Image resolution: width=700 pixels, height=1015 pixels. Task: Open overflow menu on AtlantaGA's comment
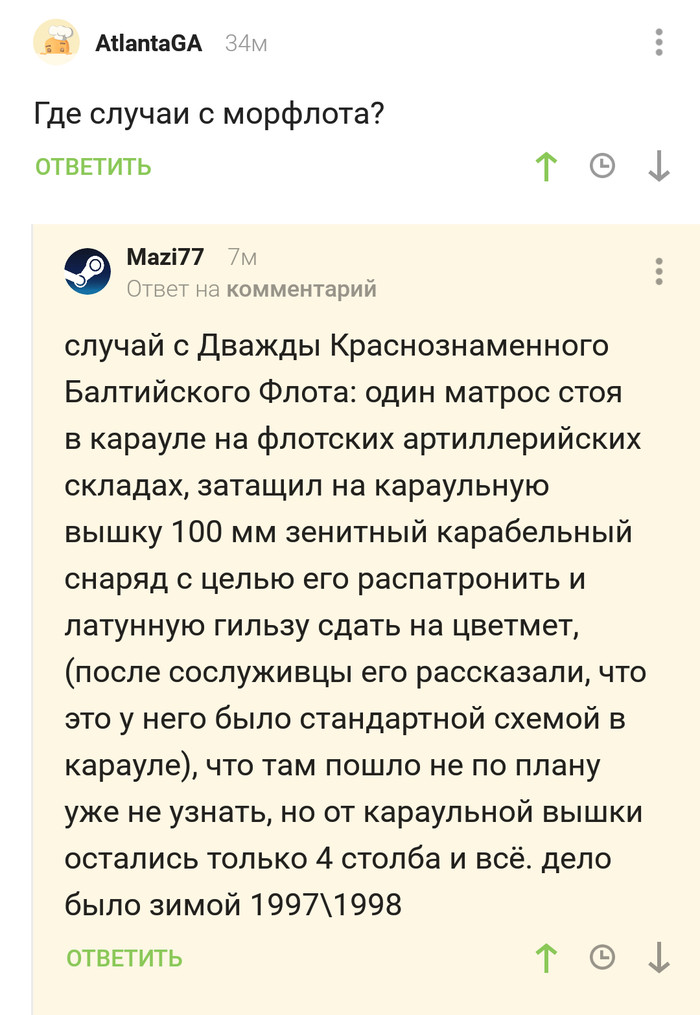pos(658,42)
